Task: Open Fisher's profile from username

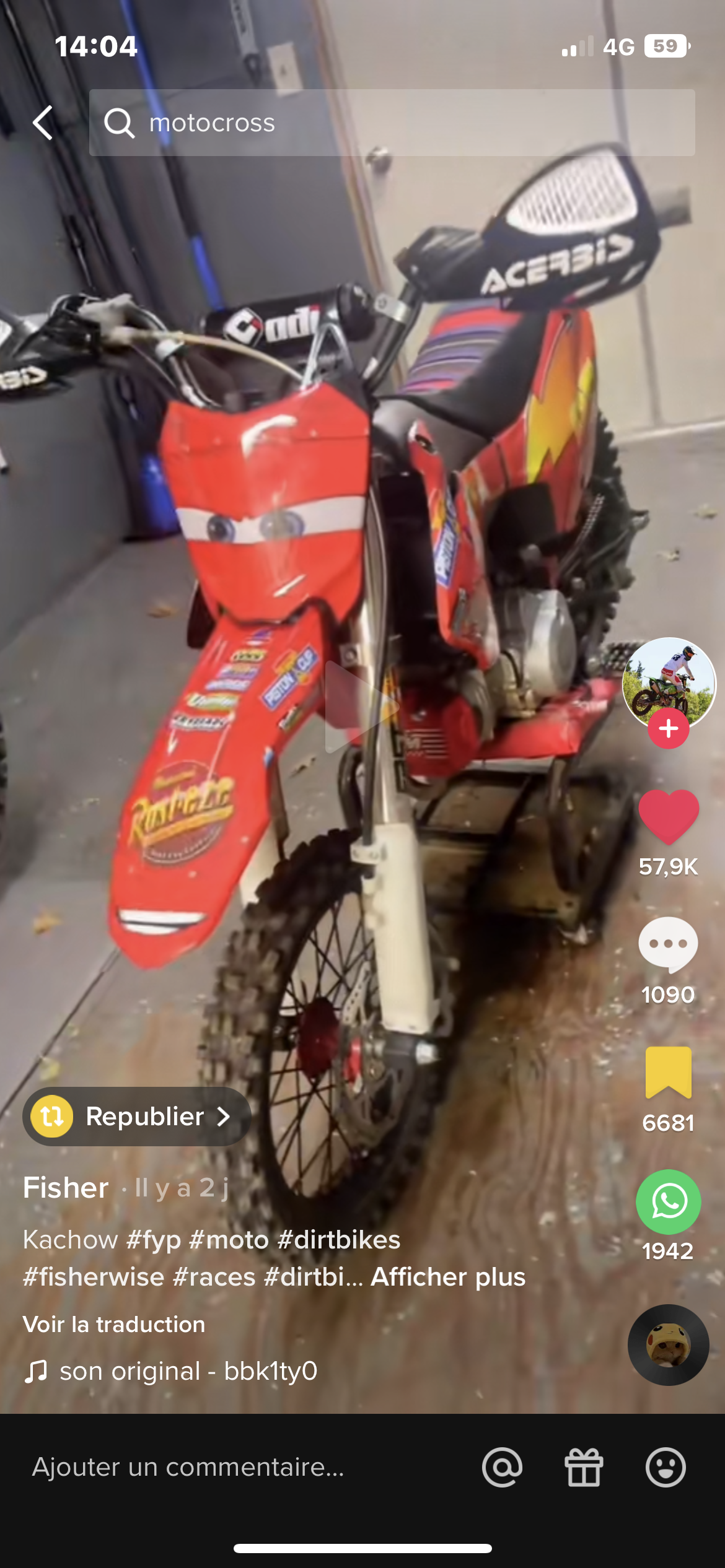Action: 66,1188
